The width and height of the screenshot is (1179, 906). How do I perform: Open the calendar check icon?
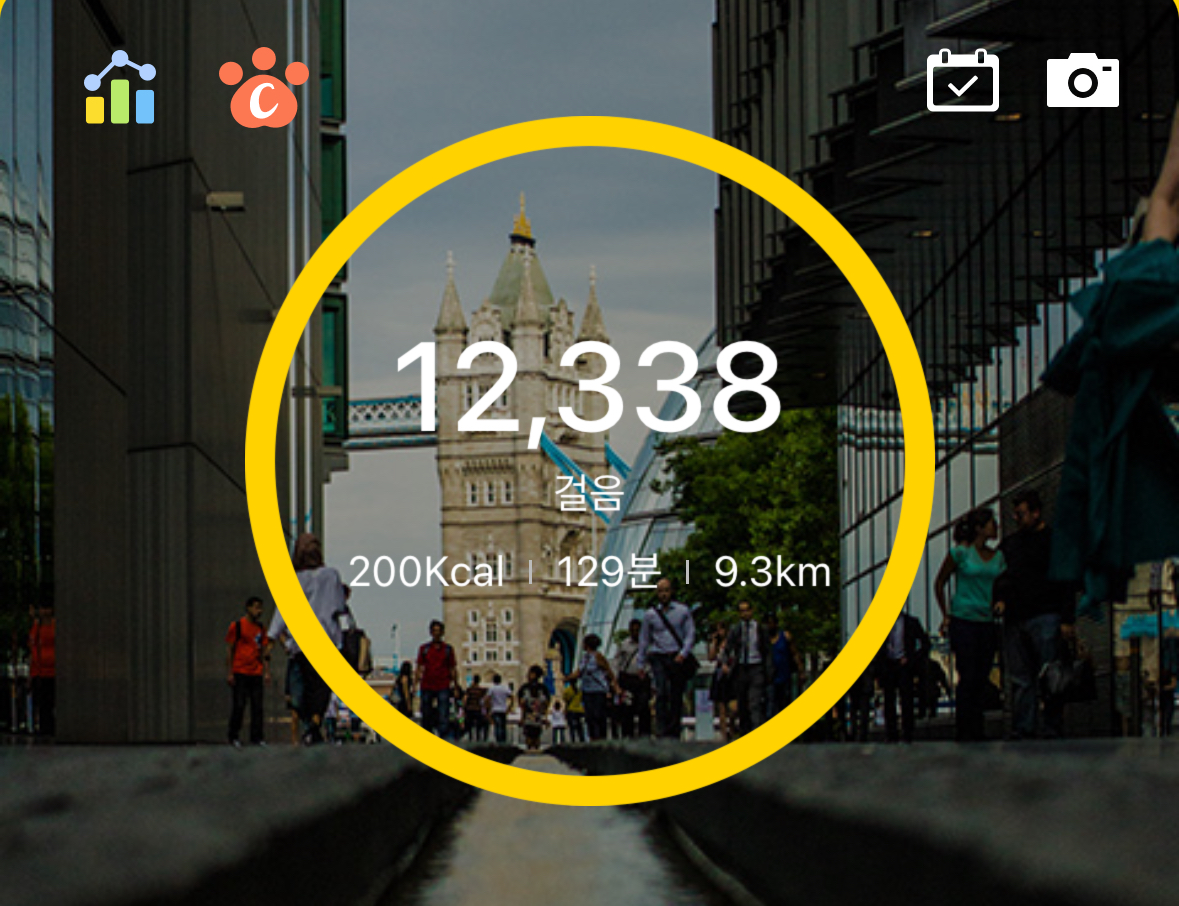point(962,80)
